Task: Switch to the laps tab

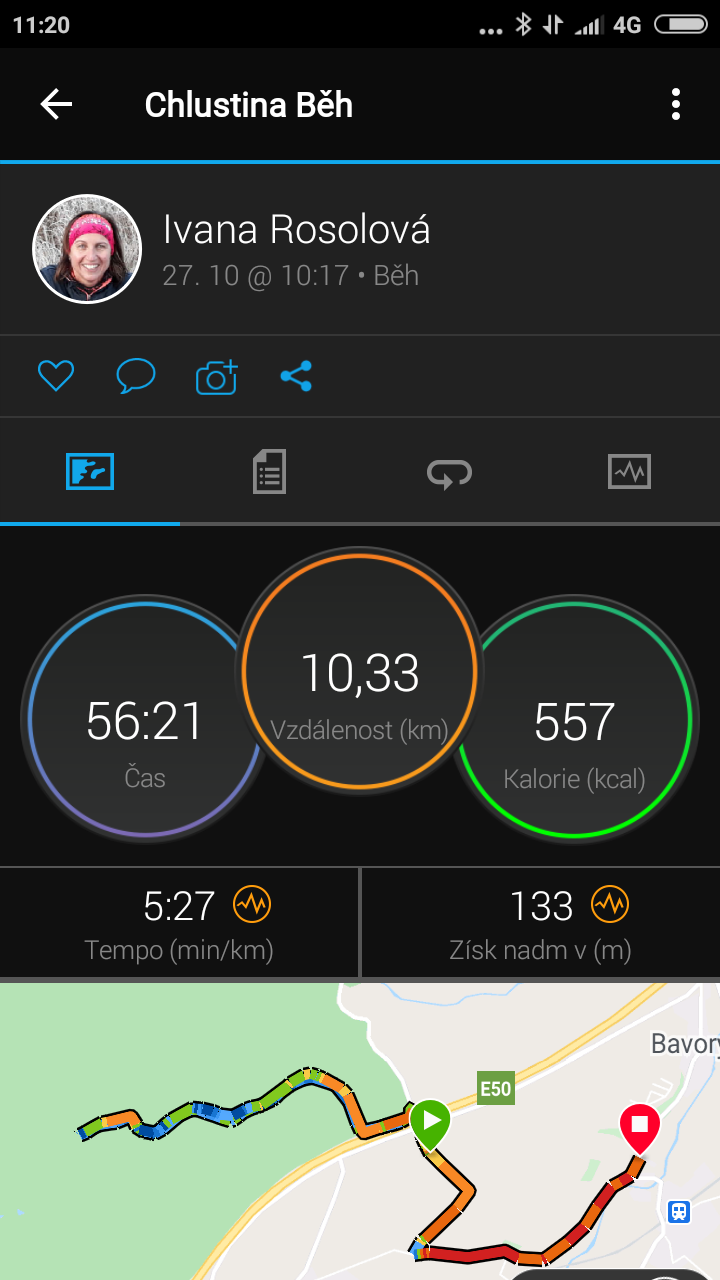Action: (449, 471)
